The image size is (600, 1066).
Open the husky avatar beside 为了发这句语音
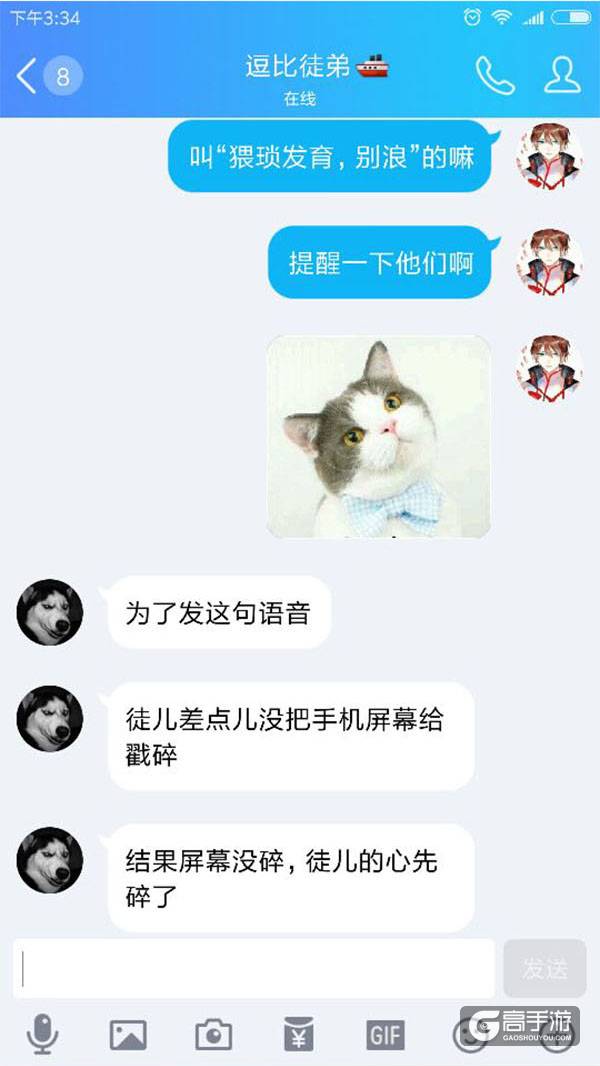click(x=49, y=612)
